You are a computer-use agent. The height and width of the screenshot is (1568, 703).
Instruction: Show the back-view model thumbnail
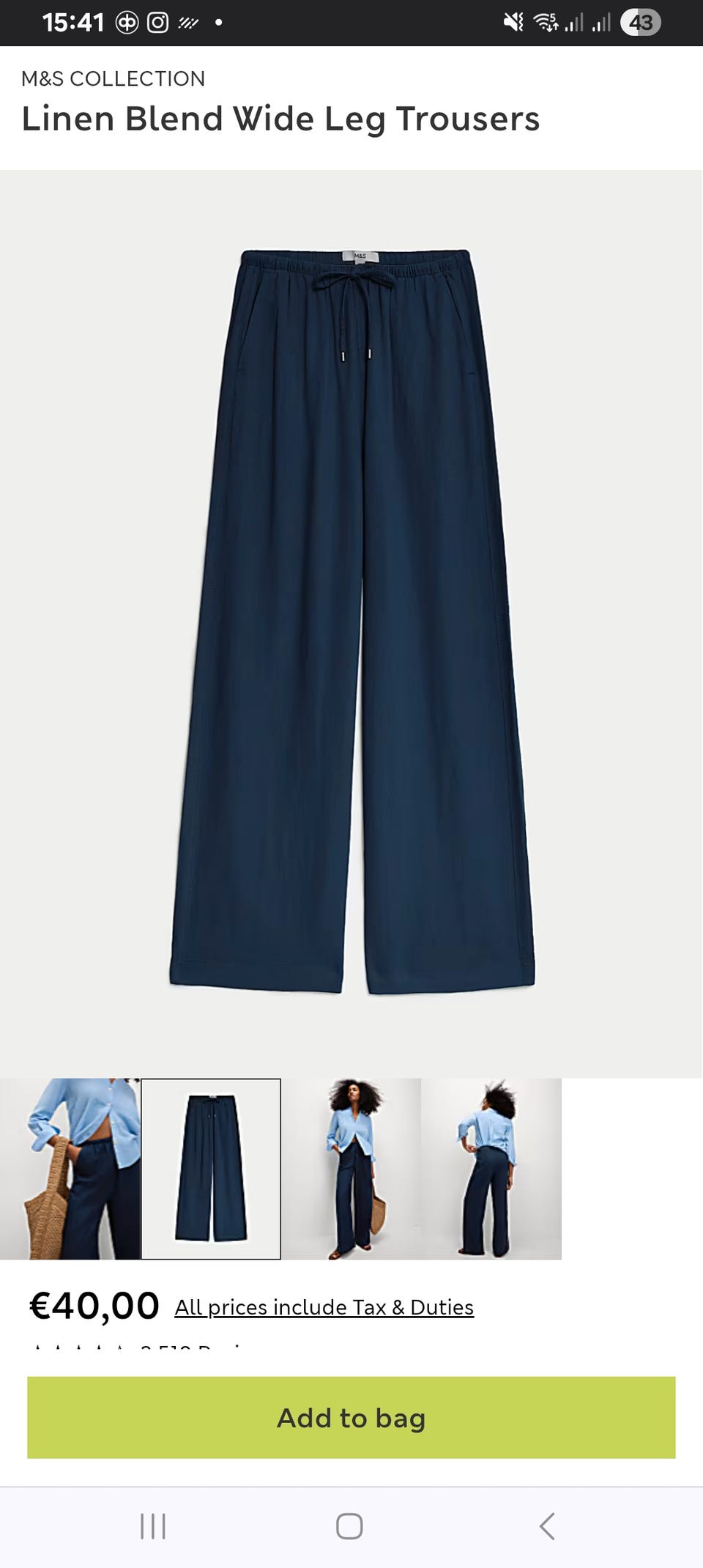click(x=491, y=1169)
